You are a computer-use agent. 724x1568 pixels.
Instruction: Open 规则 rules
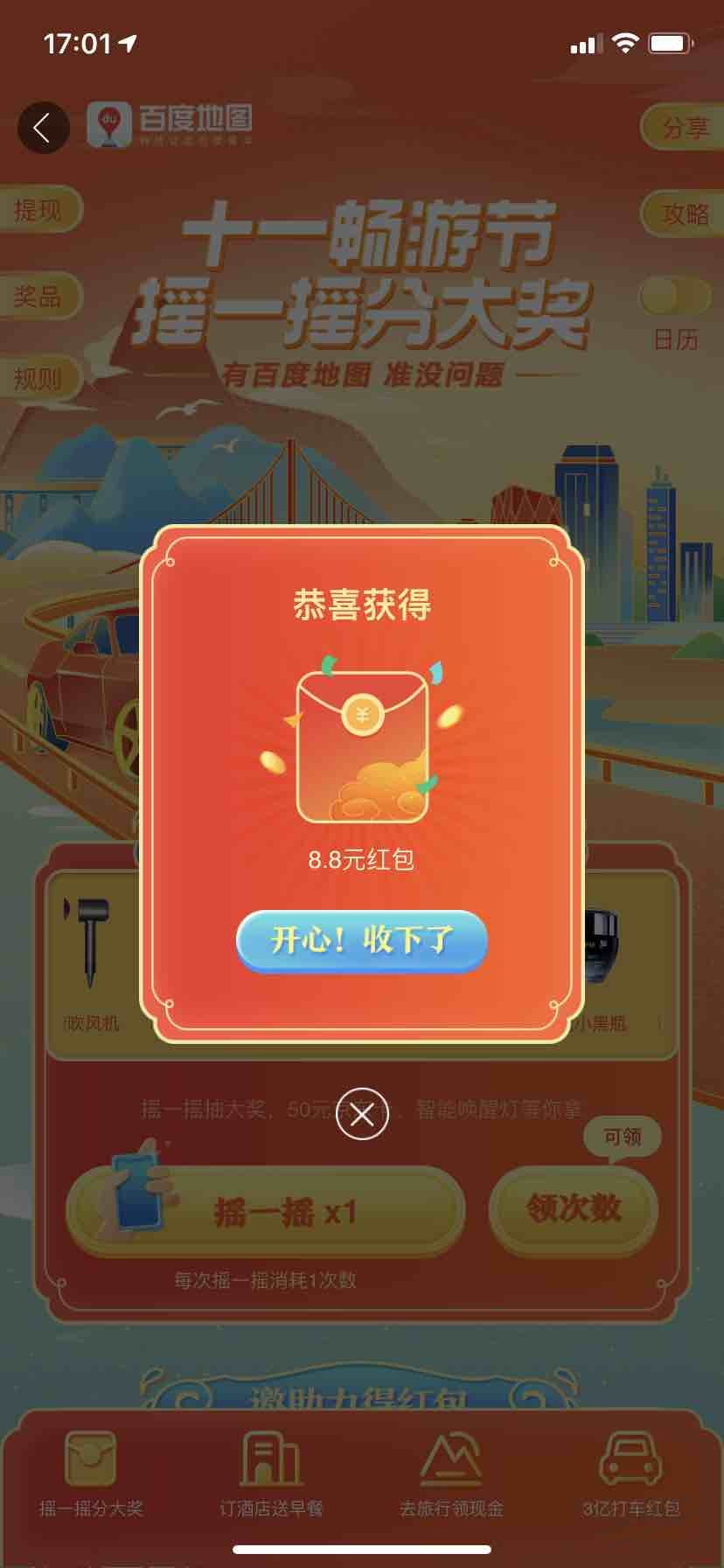pos(38,378)
